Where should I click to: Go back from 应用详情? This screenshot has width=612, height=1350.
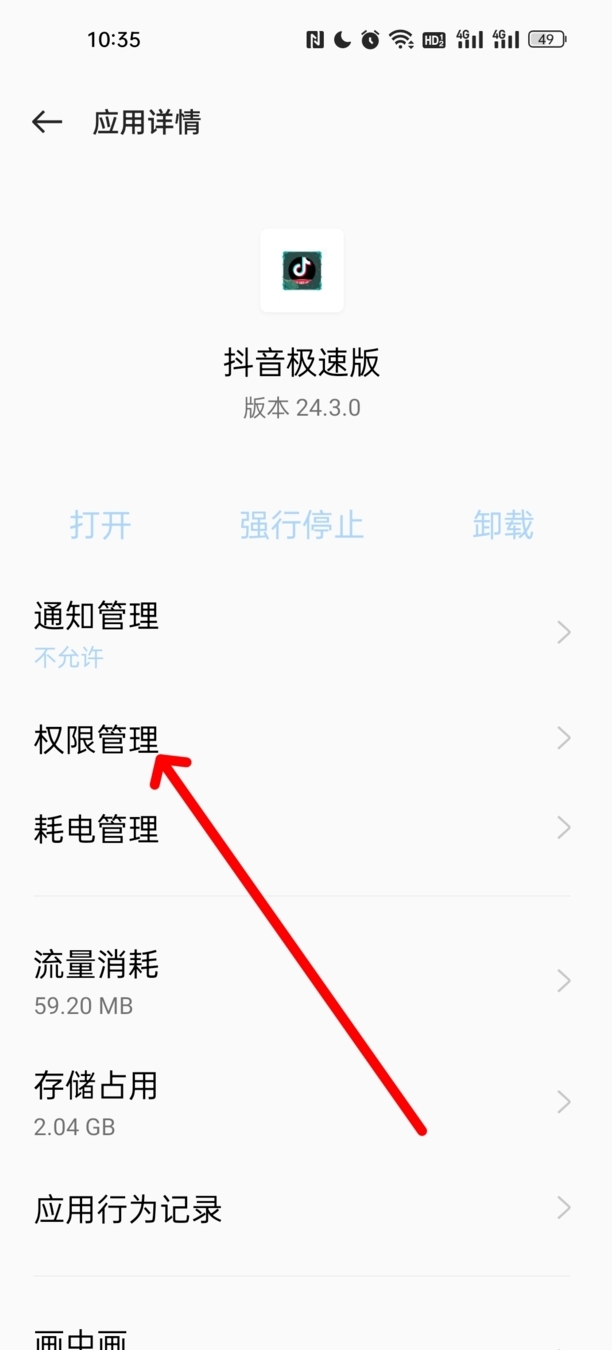[47, 122]
